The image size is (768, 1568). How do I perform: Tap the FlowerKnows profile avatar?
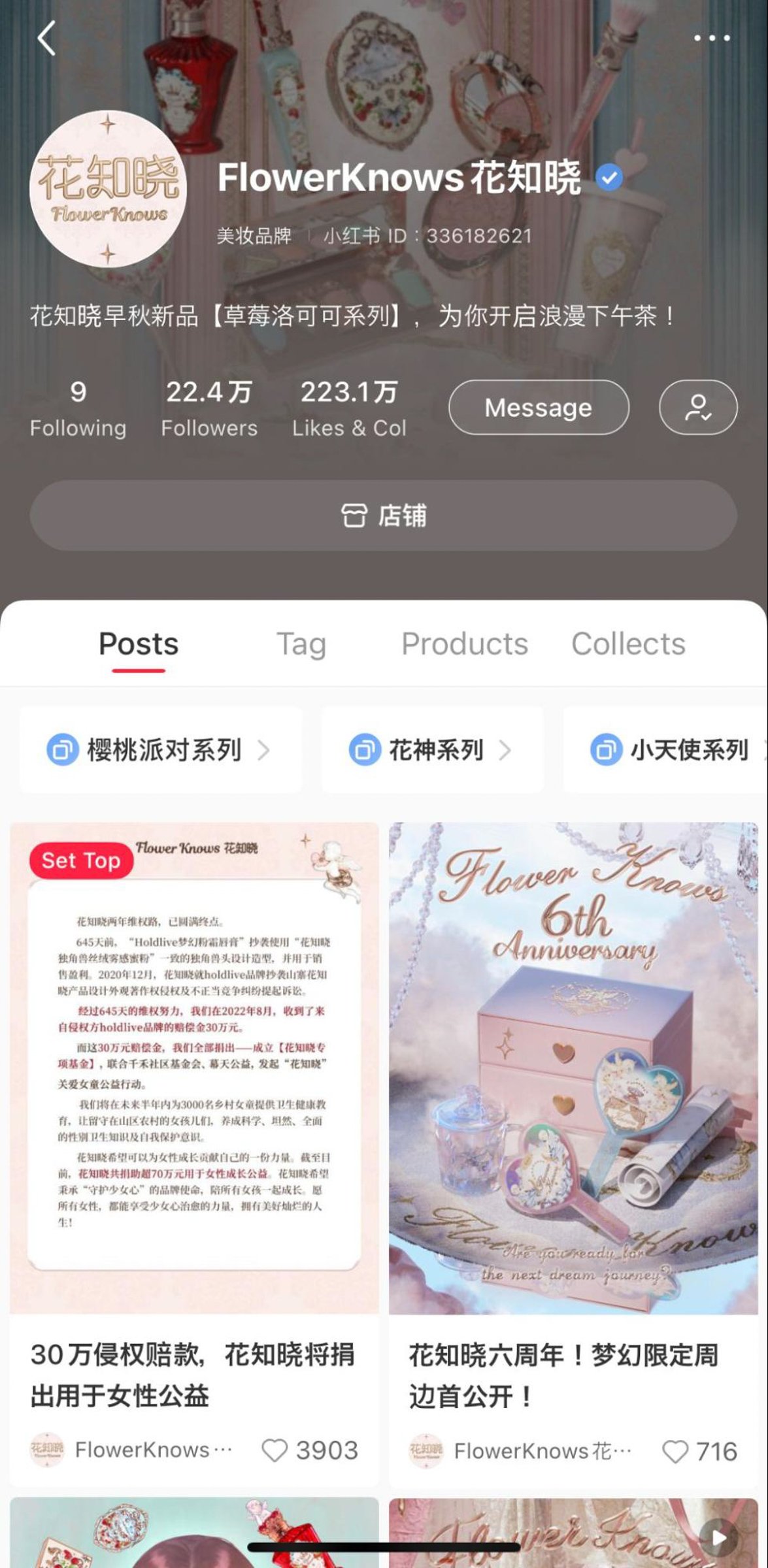click(108, 189)
